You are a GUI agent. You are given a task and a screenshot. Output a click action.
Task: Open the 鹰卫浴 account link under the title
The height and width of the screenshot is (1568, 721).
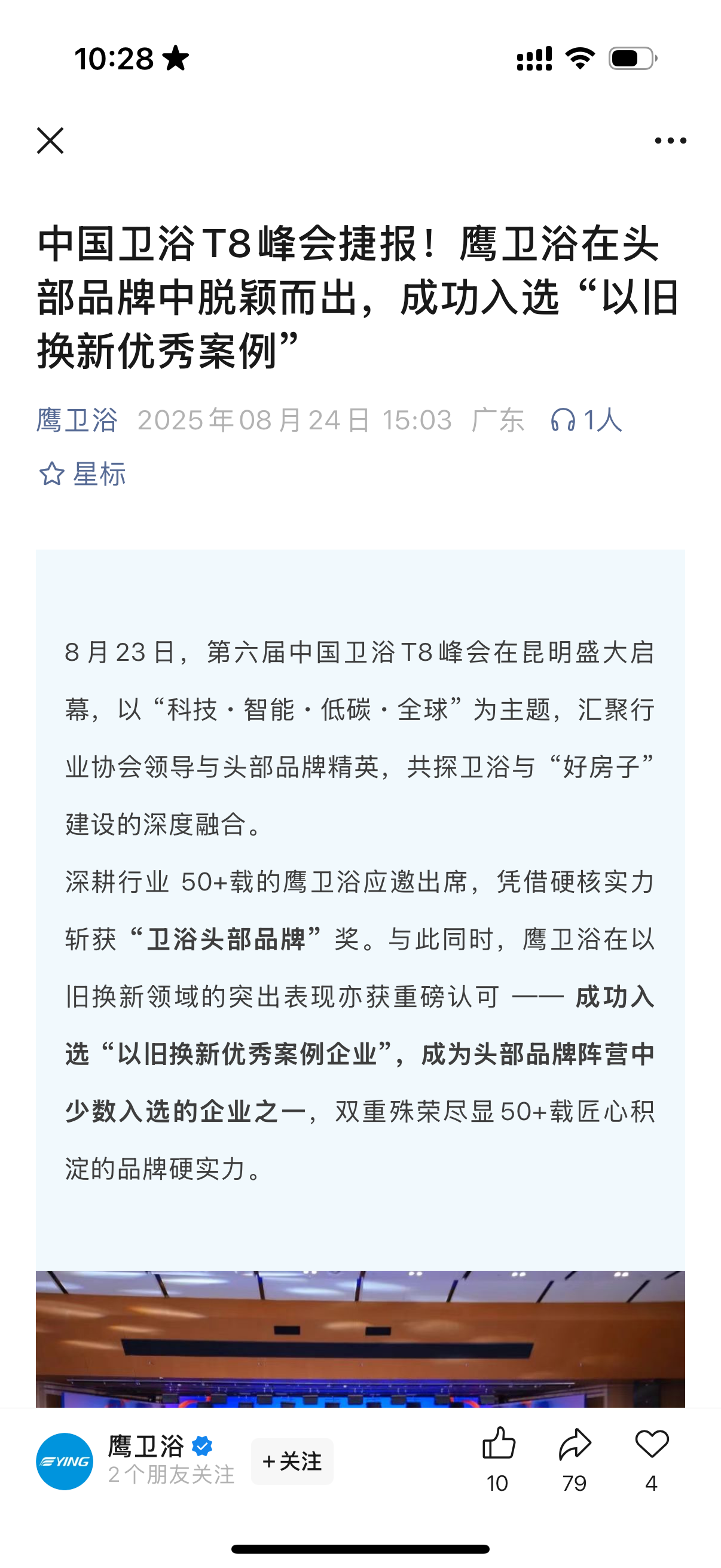(77, 420)
